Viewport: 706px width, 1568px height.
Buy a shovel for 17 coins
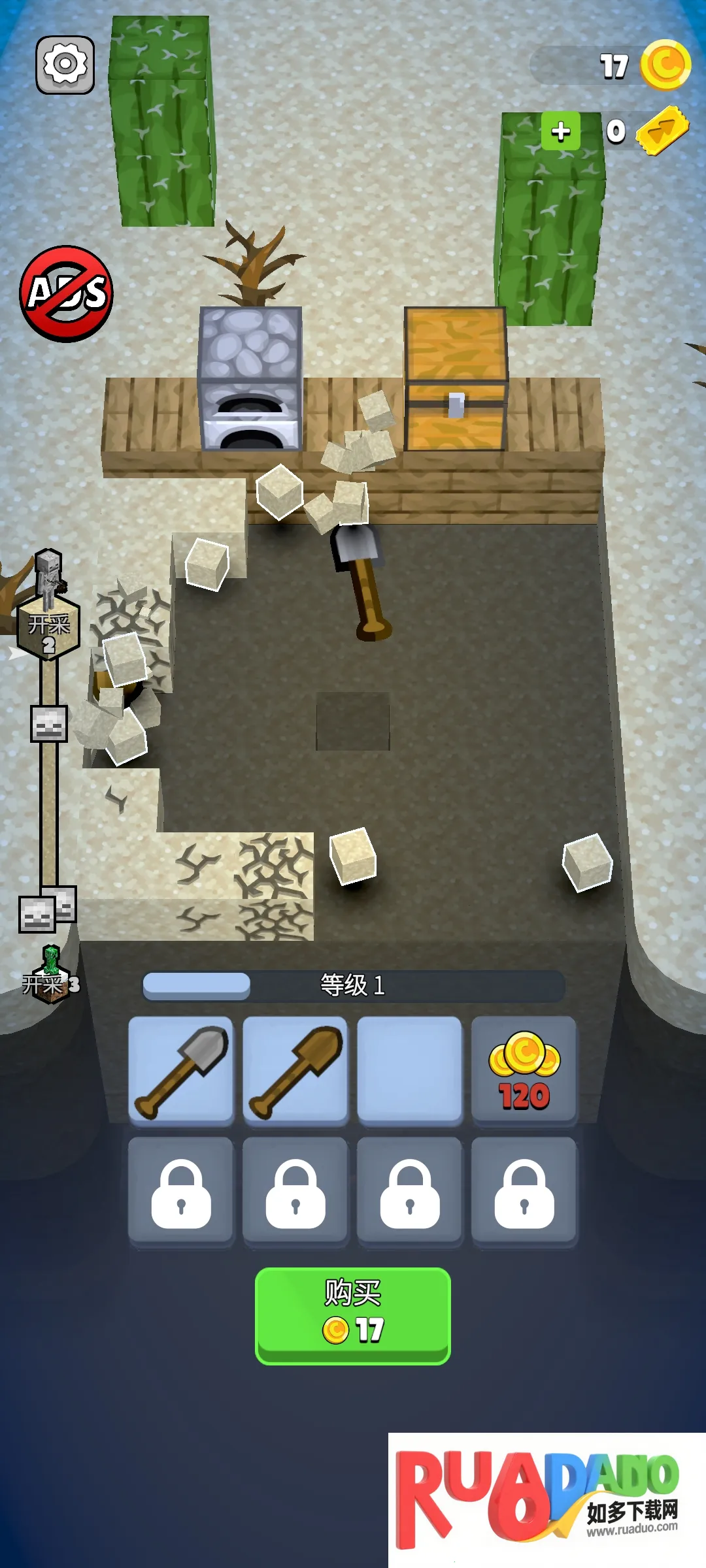[352, 1315]
